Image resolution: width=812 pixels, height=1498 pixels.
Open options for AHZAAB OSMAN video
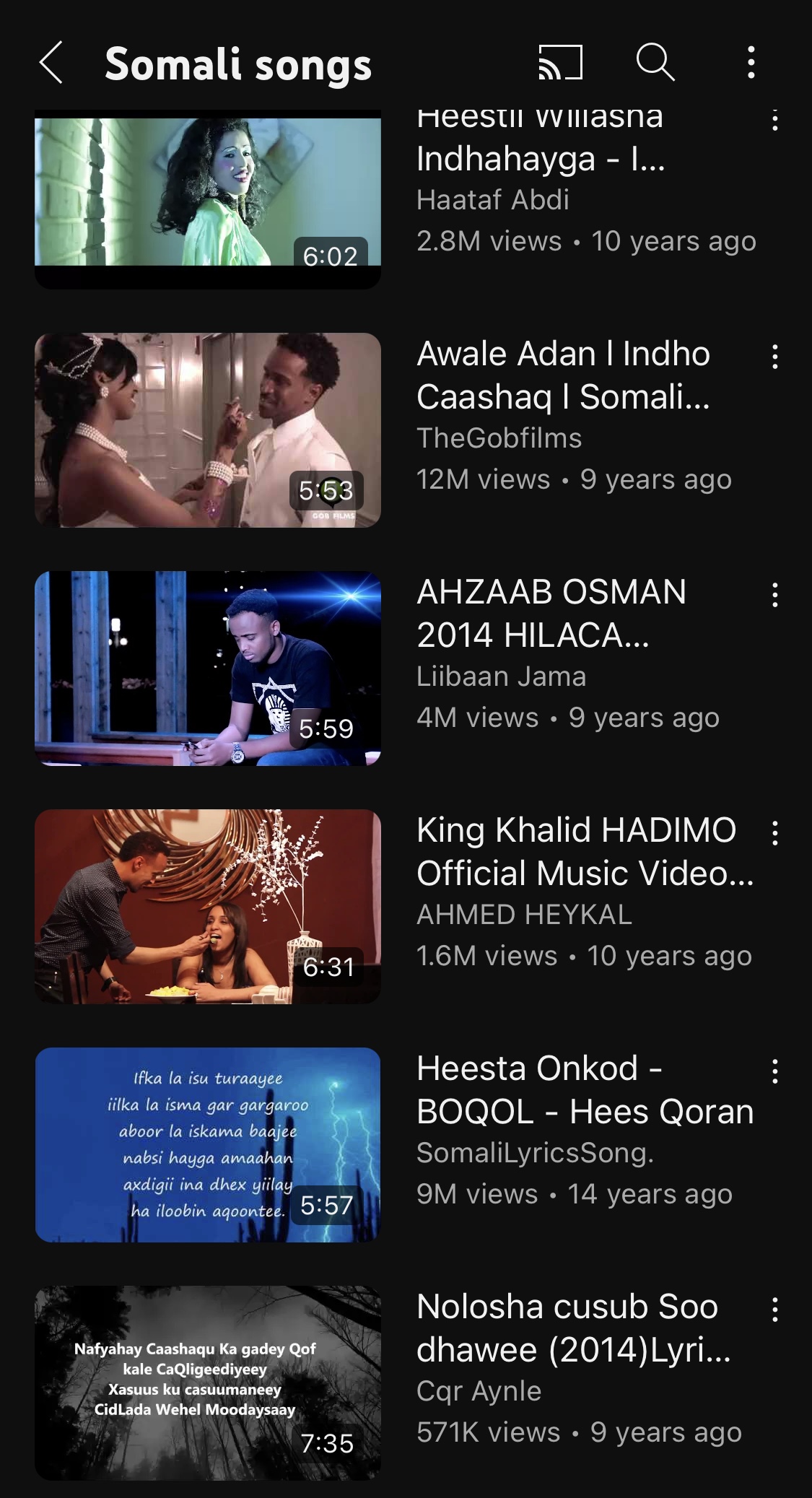click(x=774, y=595)
